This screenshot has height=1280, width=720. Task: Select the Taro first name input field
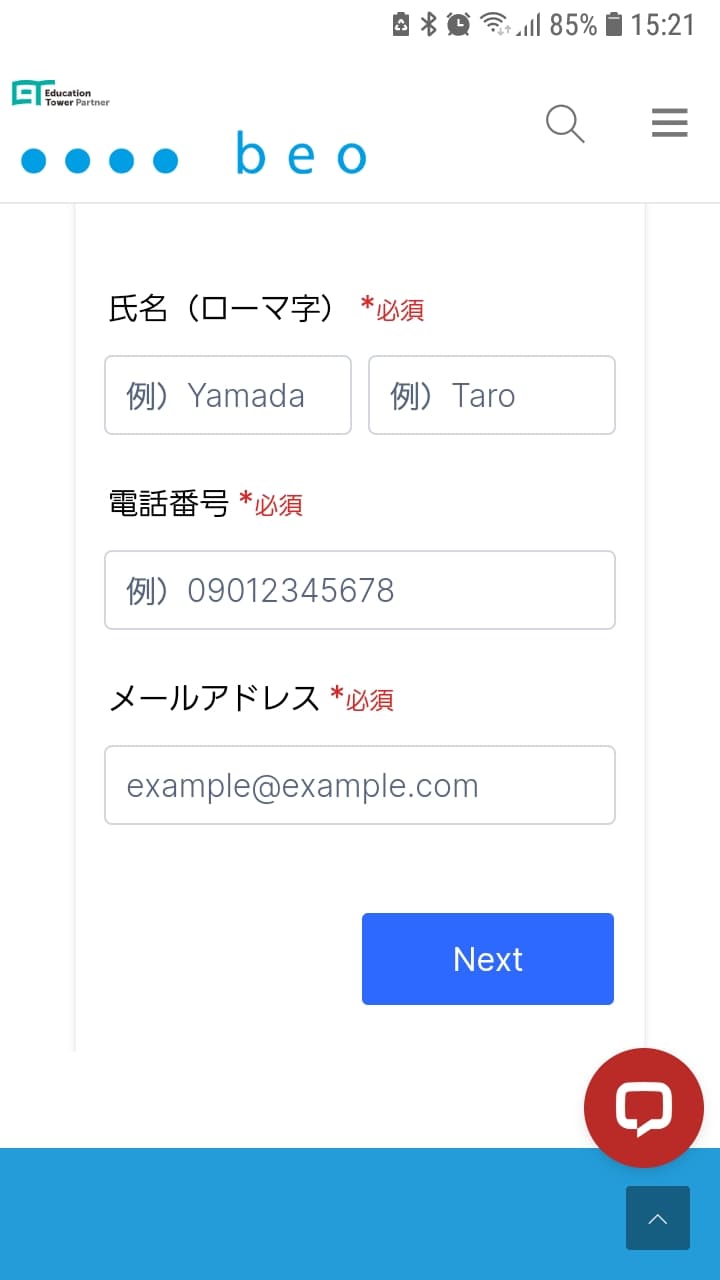pyautogui.click(x=491, y=395)
